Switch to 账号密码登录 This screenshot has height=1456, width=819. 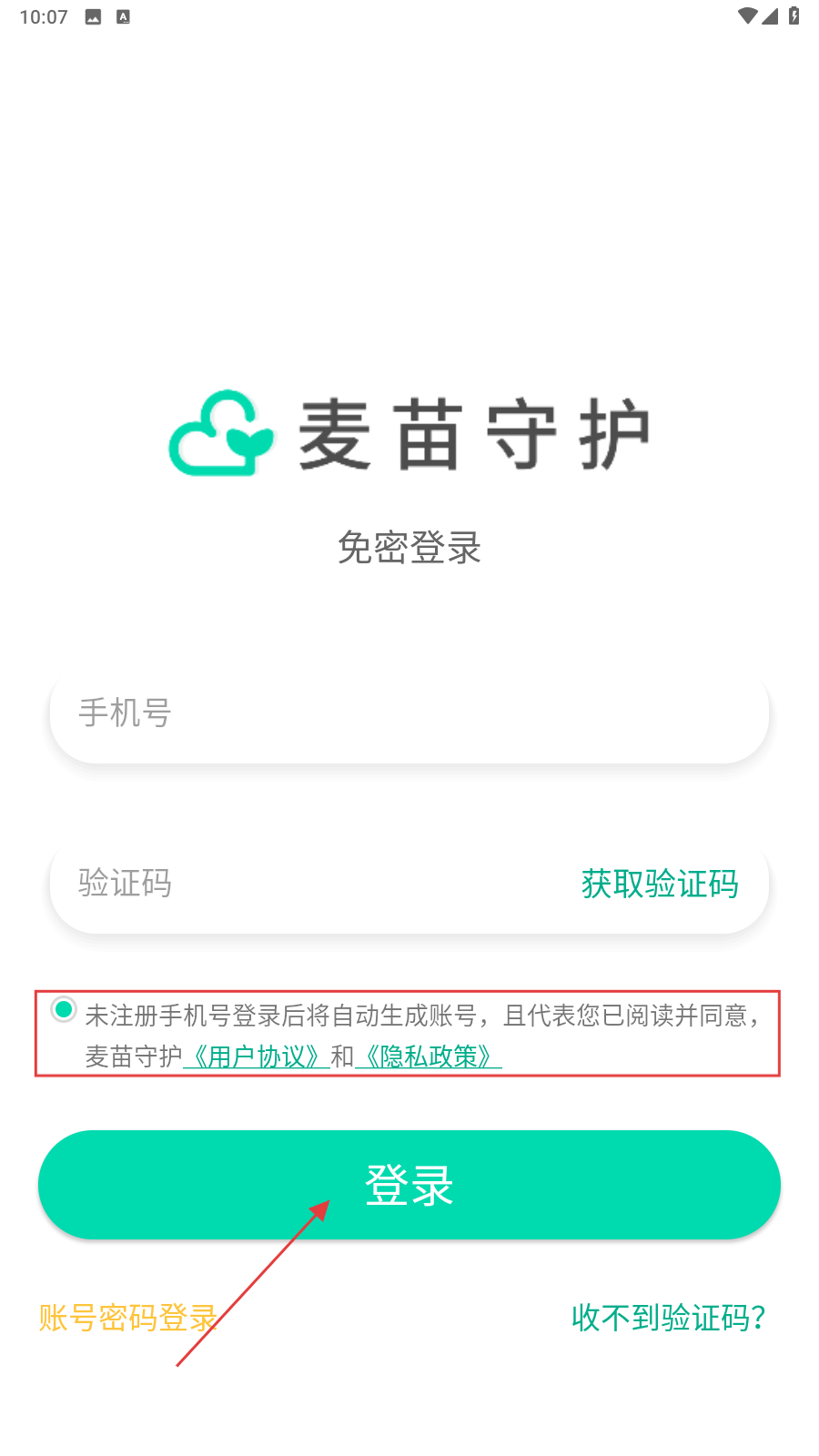pyautogui.click(x=127, y=1317)
